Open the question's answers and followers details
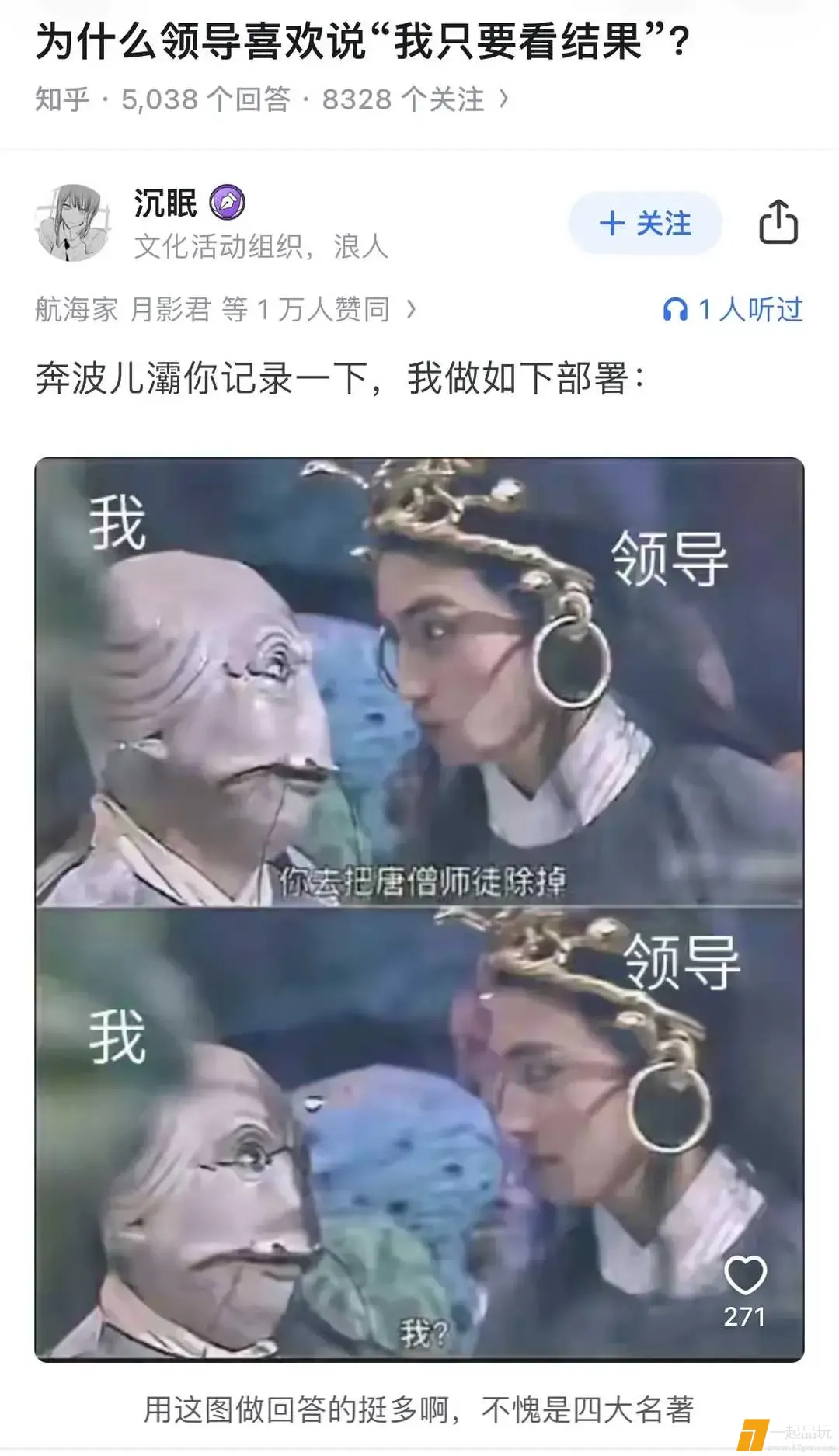The width and height of the screenshot is (839, 1456). click(272, 99)
